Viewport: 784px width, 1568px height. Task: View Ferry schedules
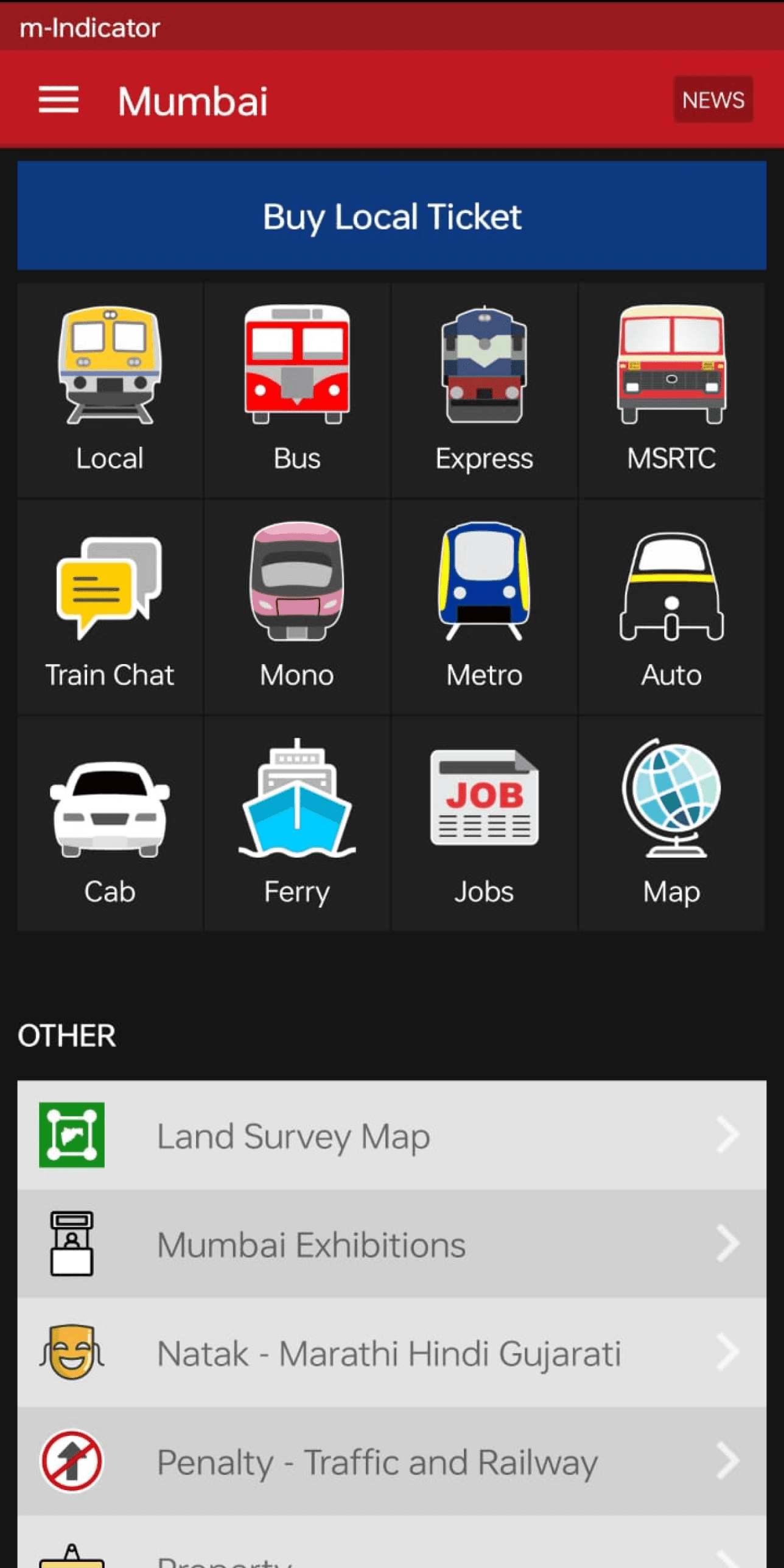click(297, 823)
